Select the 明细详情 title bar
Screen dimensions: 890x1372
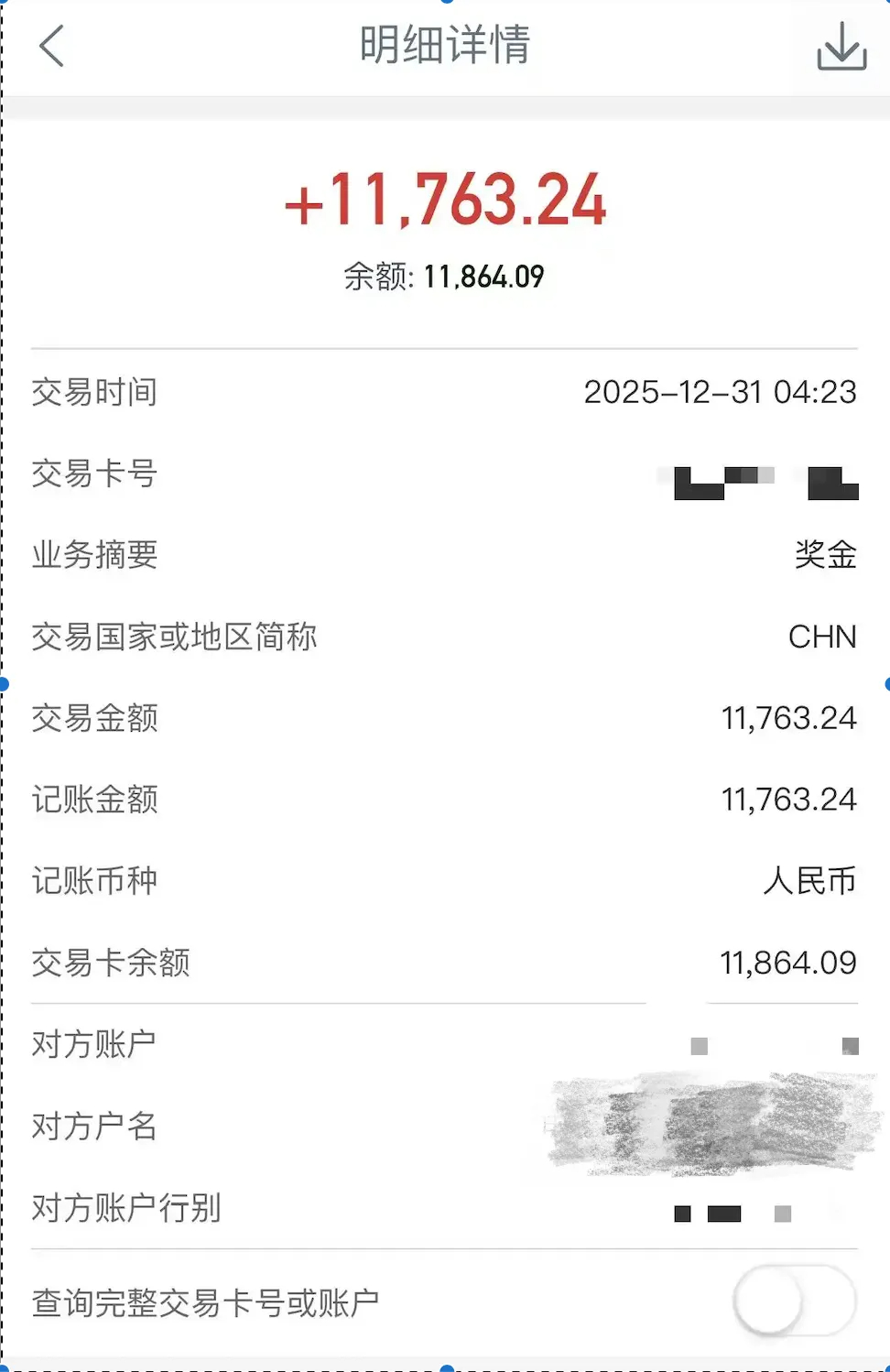click(445, 46)
